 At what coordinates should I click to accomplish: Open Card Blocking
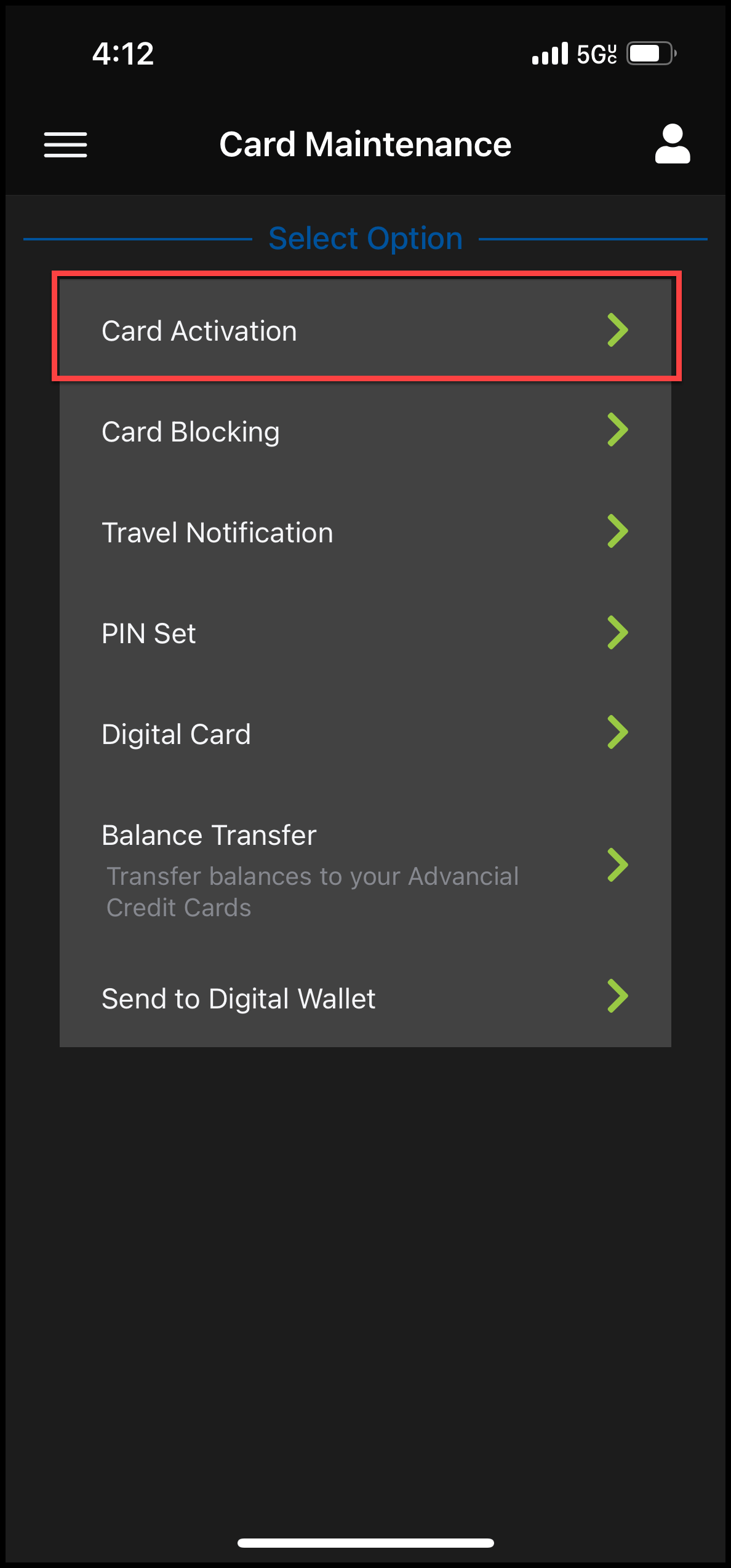point(365,431)
